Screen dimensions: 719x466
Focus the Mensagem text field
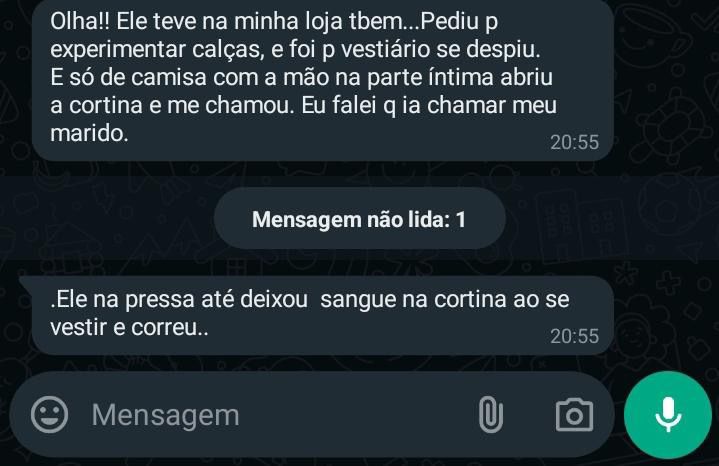pos(260,414)
